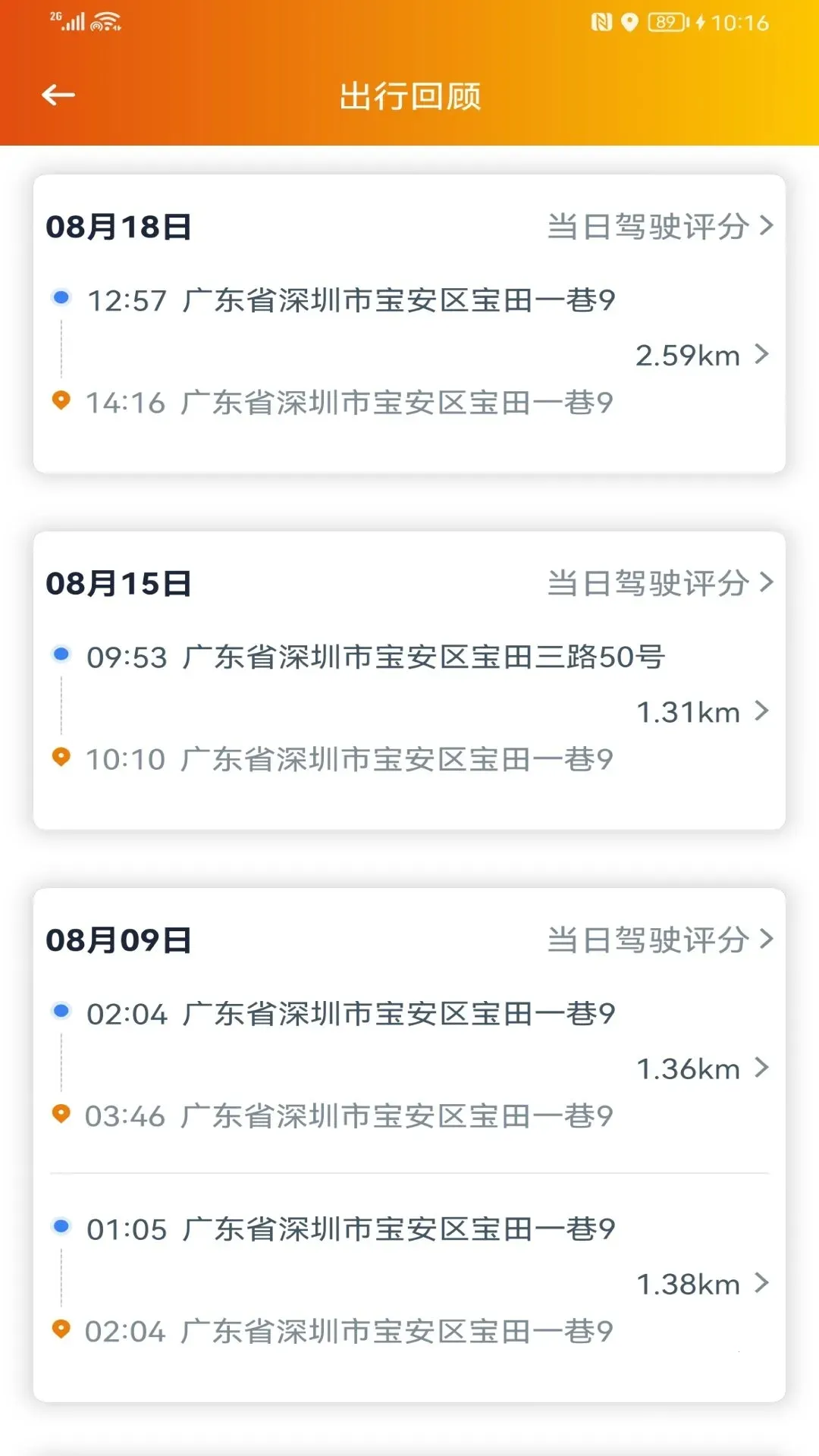Screen dimensions: 819x1456
Task: Tap the back arrow to exit 出行回顾
Action: click(x=57, y=95)
